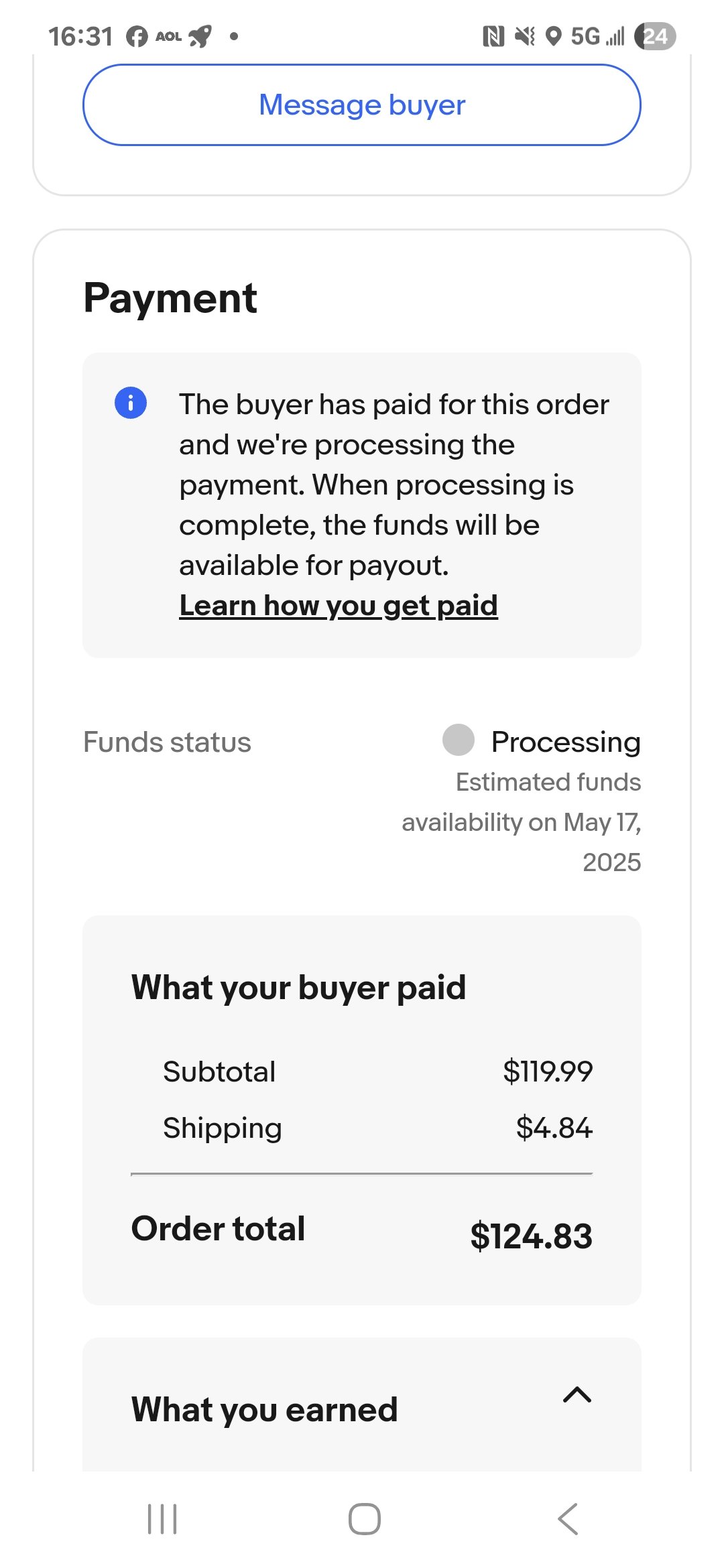Open the Learn how you get paid link
The height and width of the screenshot is (1568, 724).
[x=339, y=606]
